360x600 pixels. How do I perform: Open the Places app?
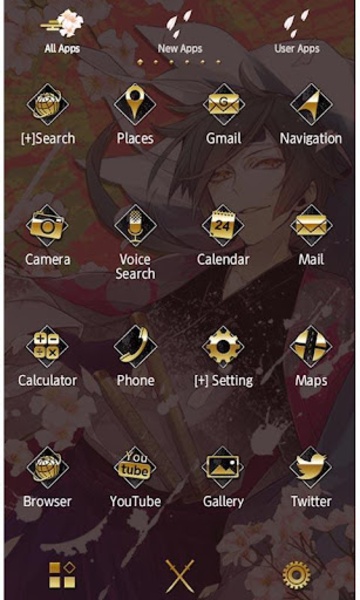pos(135,114)
